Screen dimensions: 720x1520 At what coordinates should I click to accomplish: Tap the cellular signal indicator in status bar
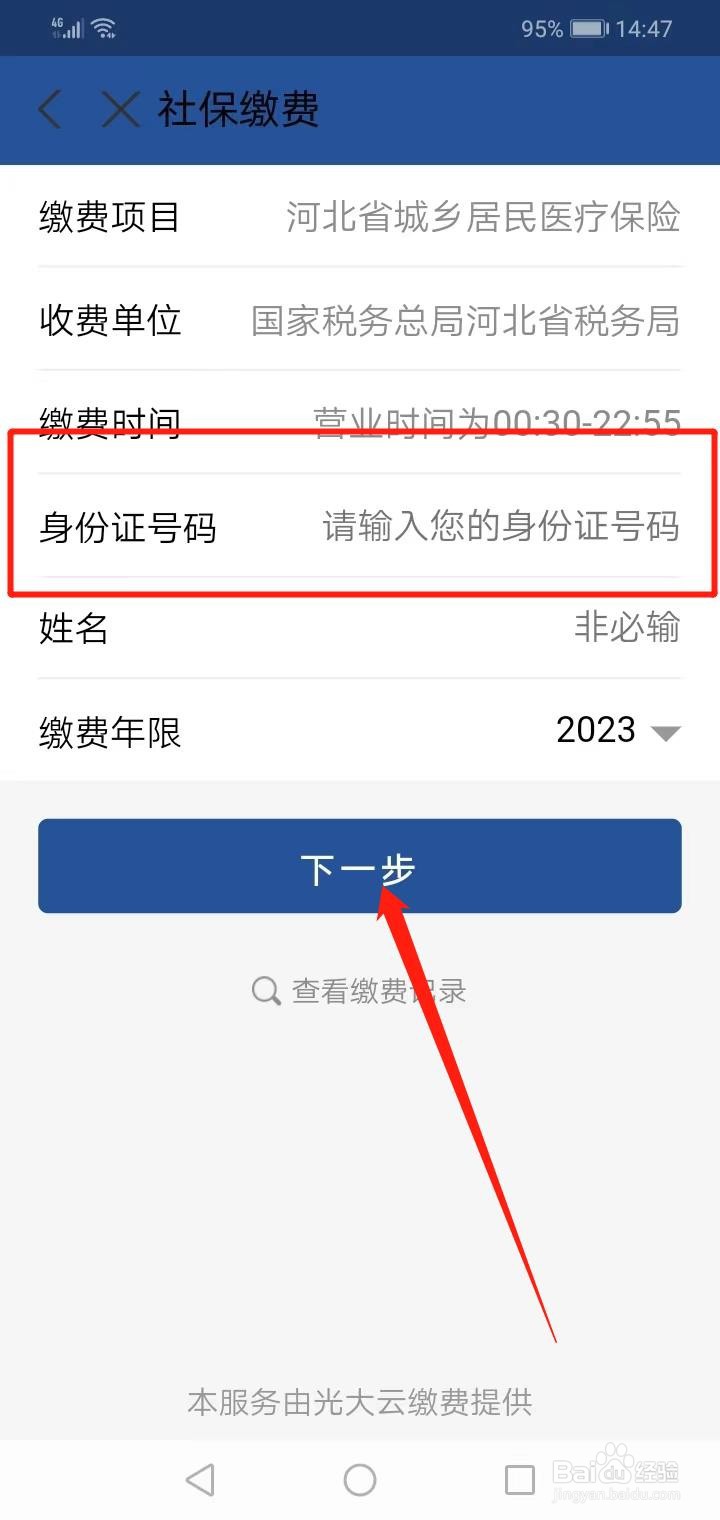[x=62, y=27]
